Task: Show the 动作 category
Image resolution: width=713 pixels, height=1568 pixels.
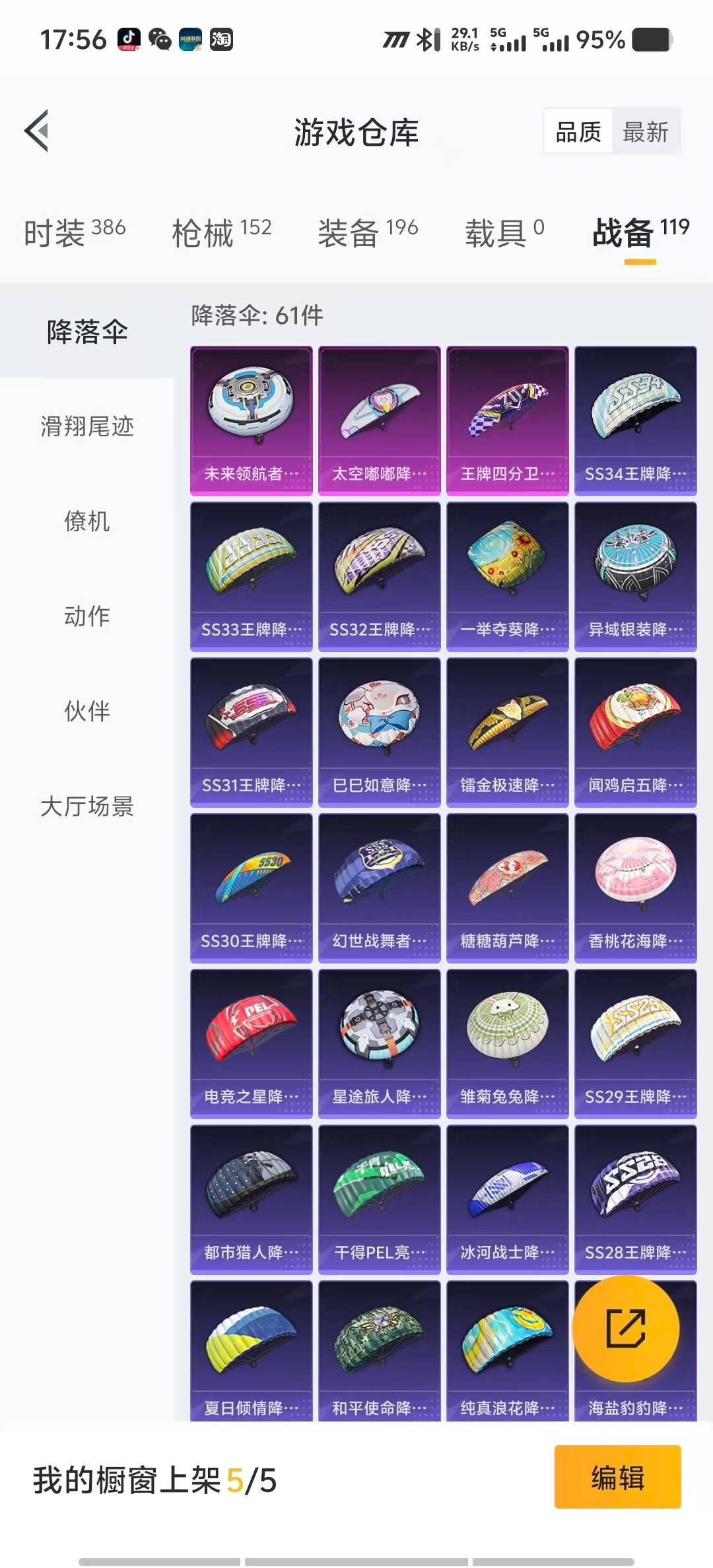Action: click(x=87, y=616)
